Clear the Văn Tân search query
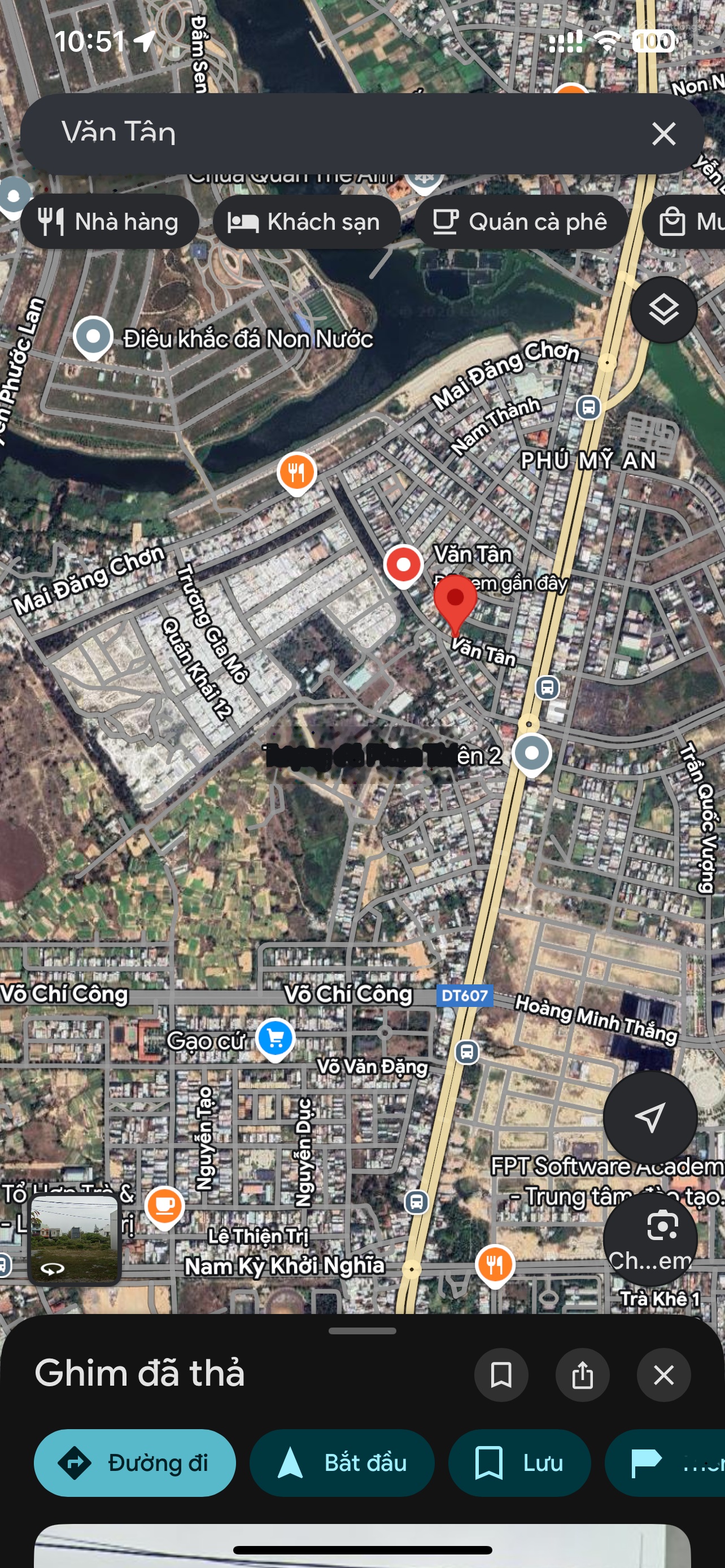This screenshot has height=1568, width=725. pos(663,134)
